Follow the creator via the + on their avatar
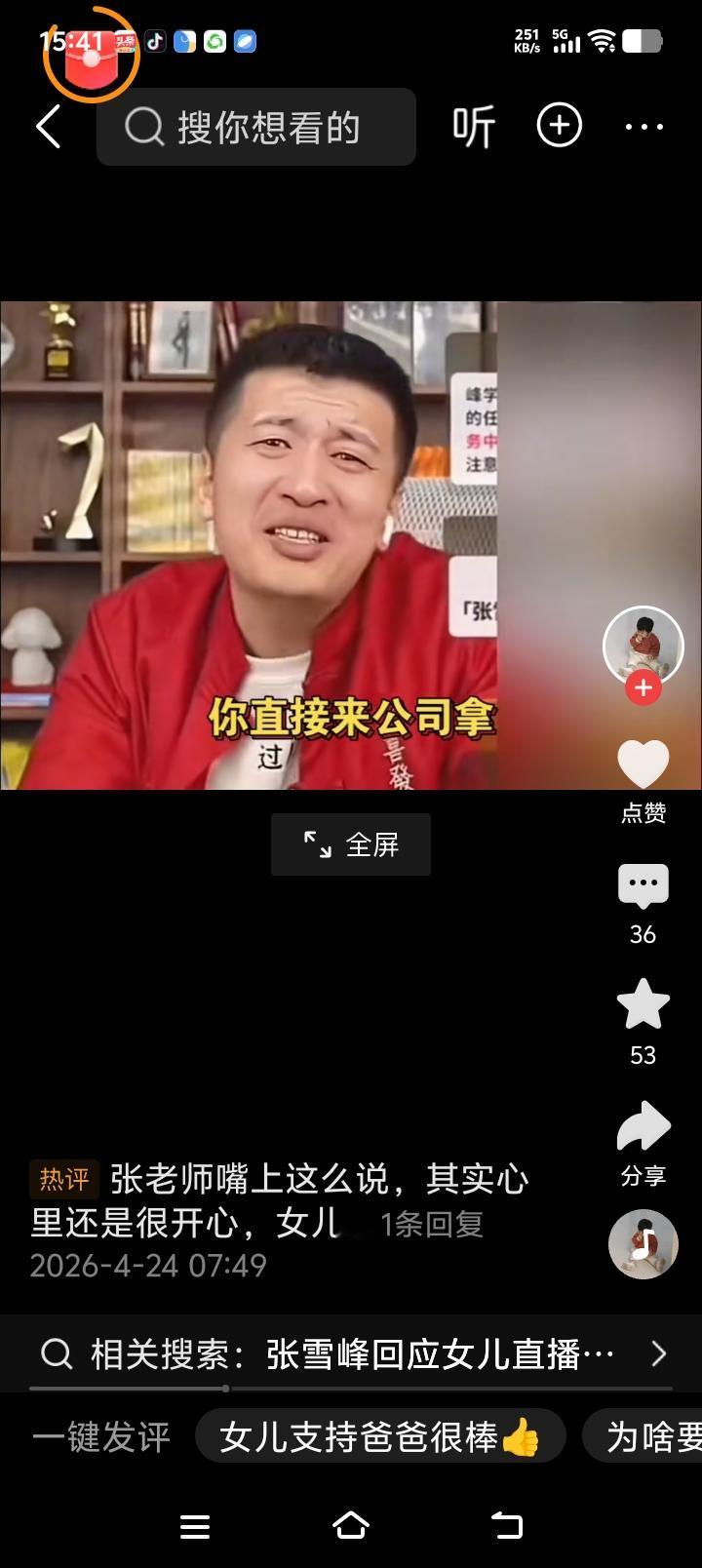Viewport: 702px width, 1568px height. click(x=643, y=687)
